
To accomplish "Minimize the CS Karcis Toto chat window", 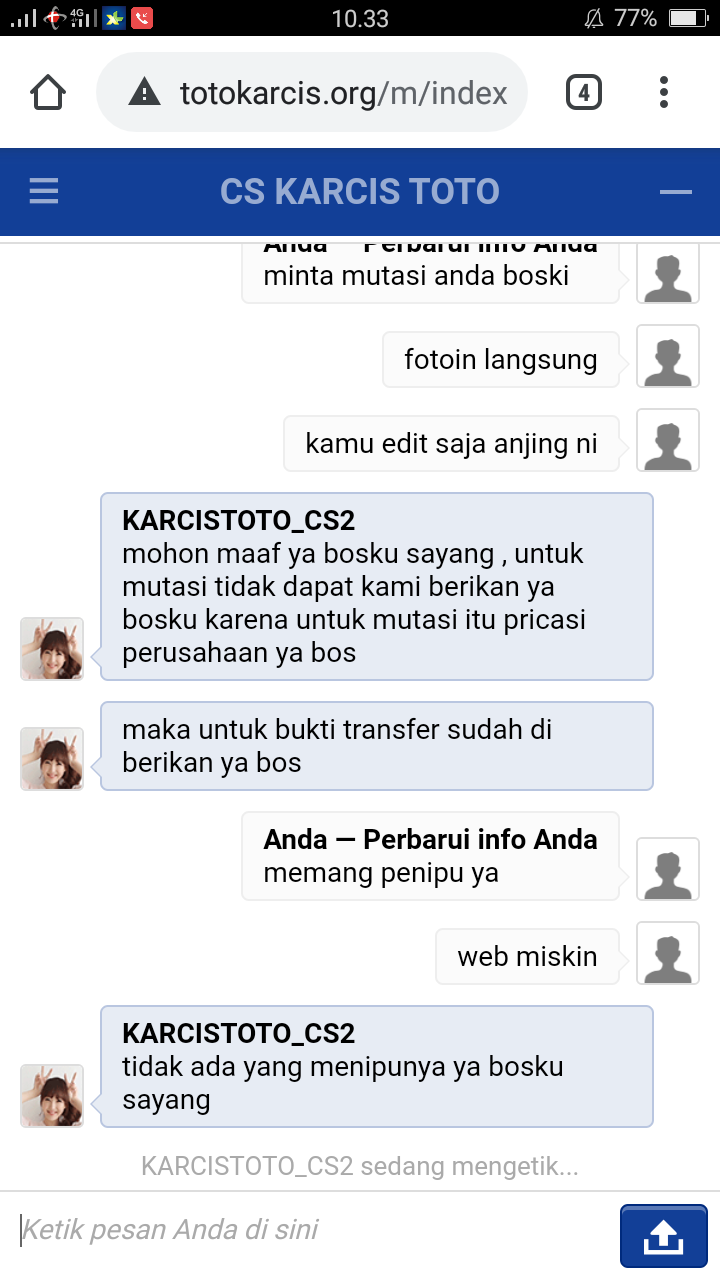I will [676, 191].
